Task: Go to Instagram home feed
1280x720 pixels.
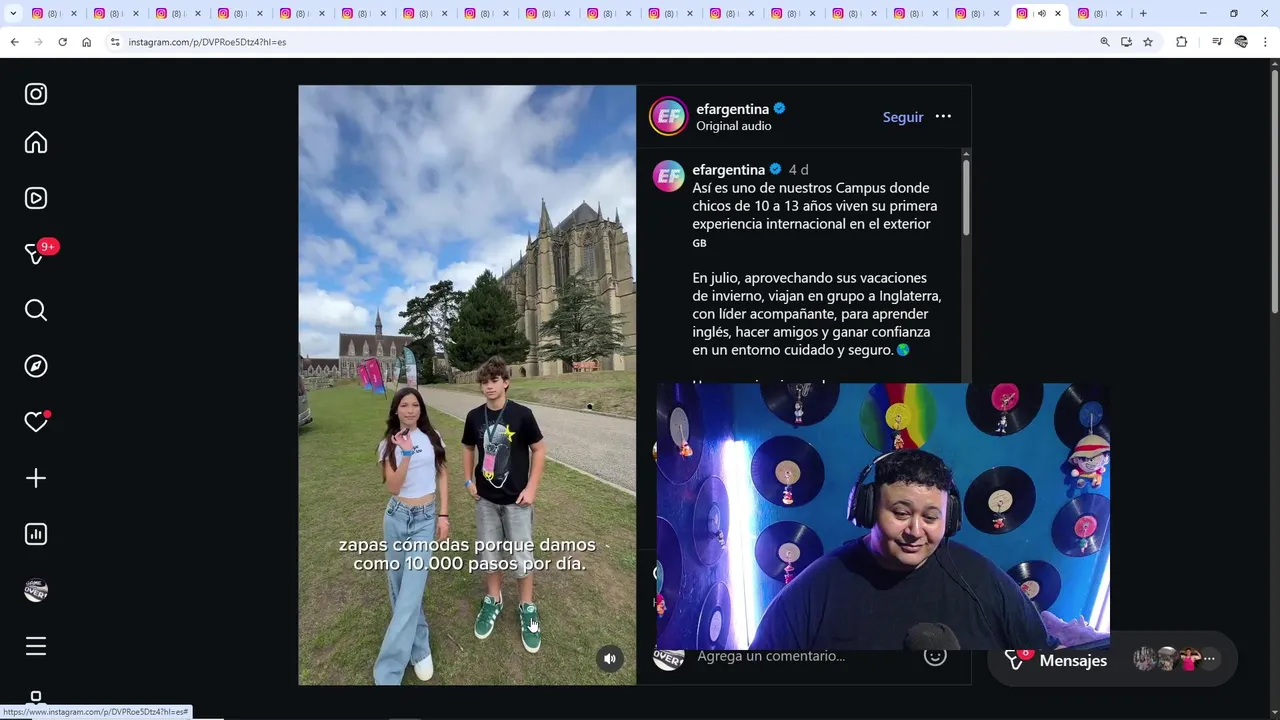Action: point(36,143)
